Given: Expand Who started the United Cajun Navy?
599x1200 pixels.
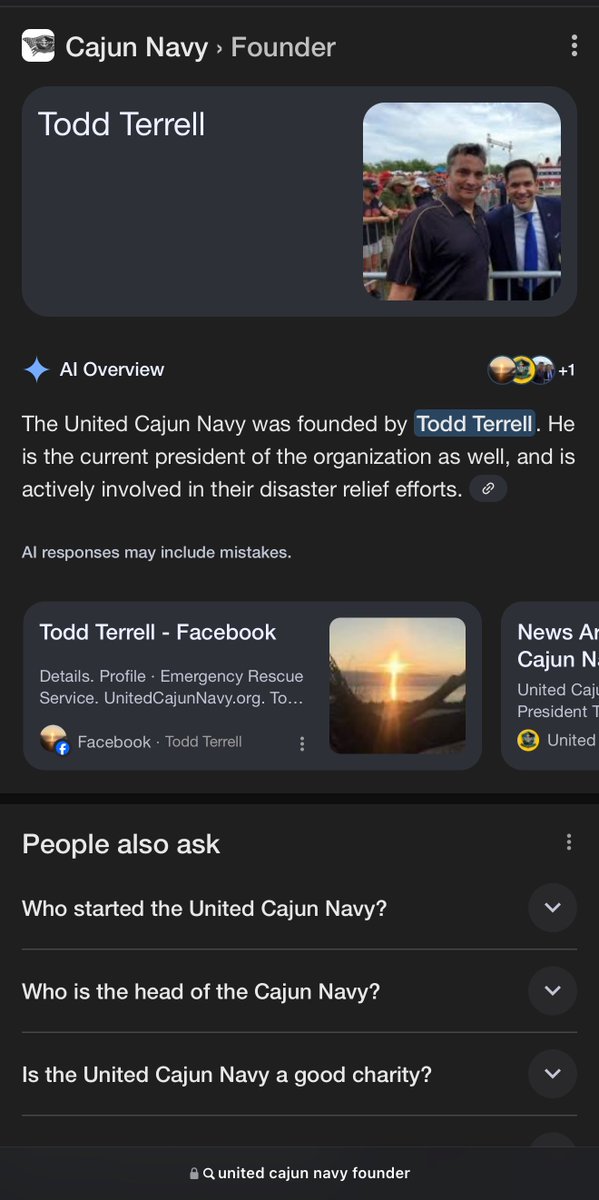Looking at the screenshot, I should (299, 908).
